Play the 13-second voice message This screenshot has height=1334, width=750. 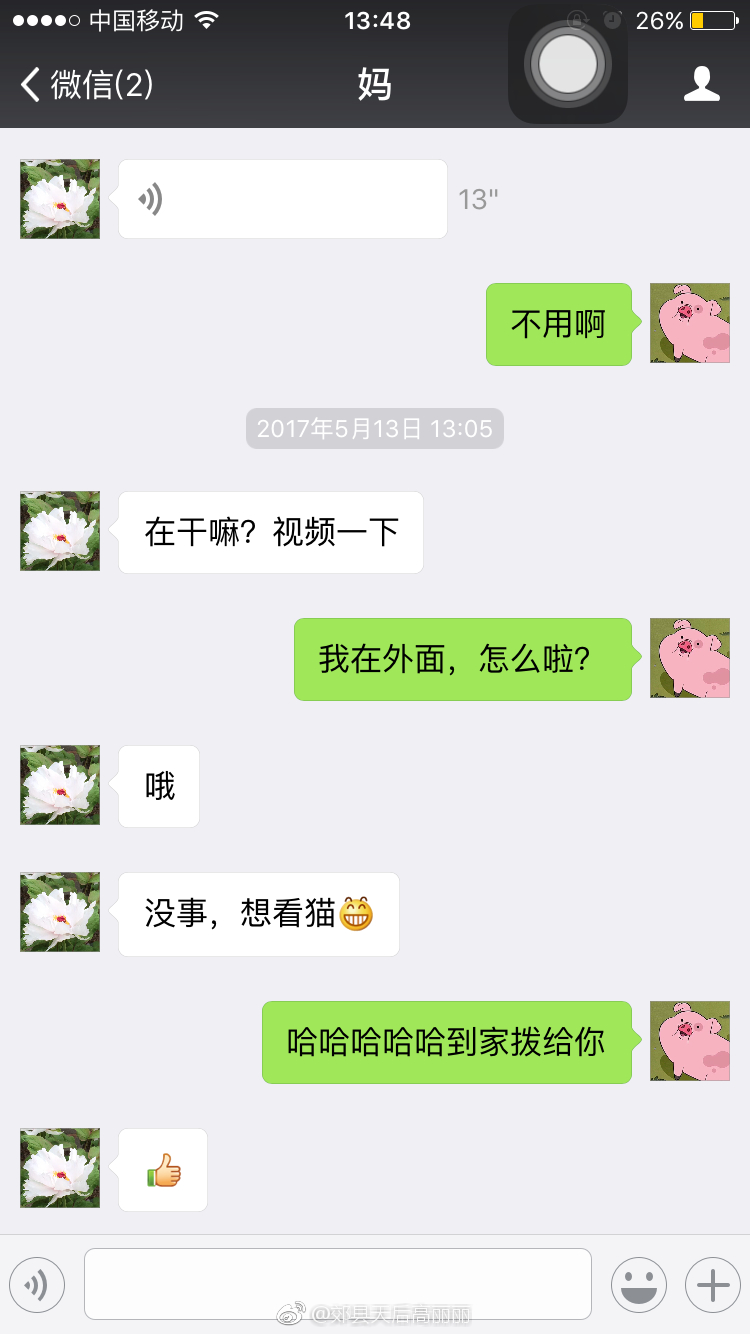(282, 199)
